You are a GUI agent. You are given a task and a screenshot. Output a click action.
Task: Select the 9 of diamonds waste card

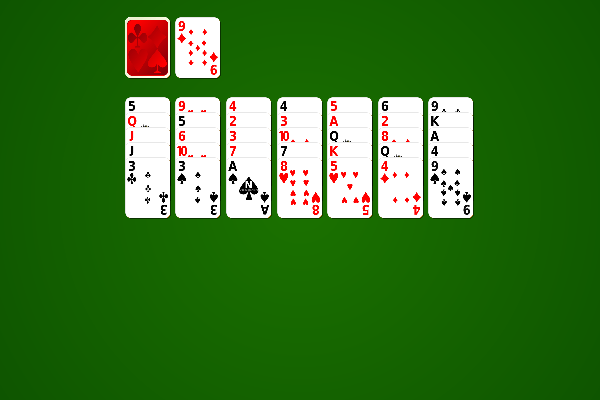coord(197,47)
